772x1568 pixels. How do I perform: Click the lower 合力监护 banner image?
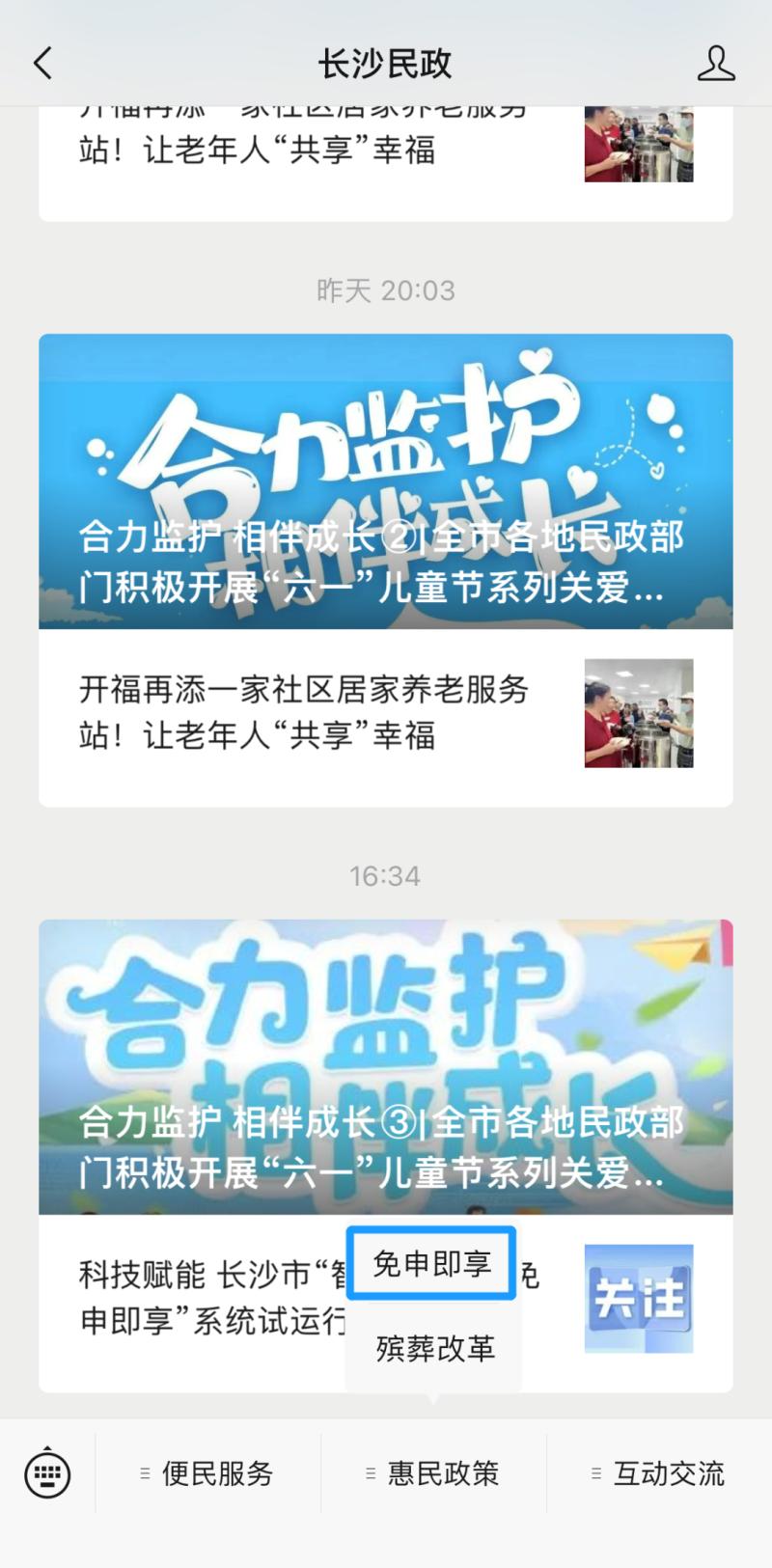click(x=386, y=1013)
